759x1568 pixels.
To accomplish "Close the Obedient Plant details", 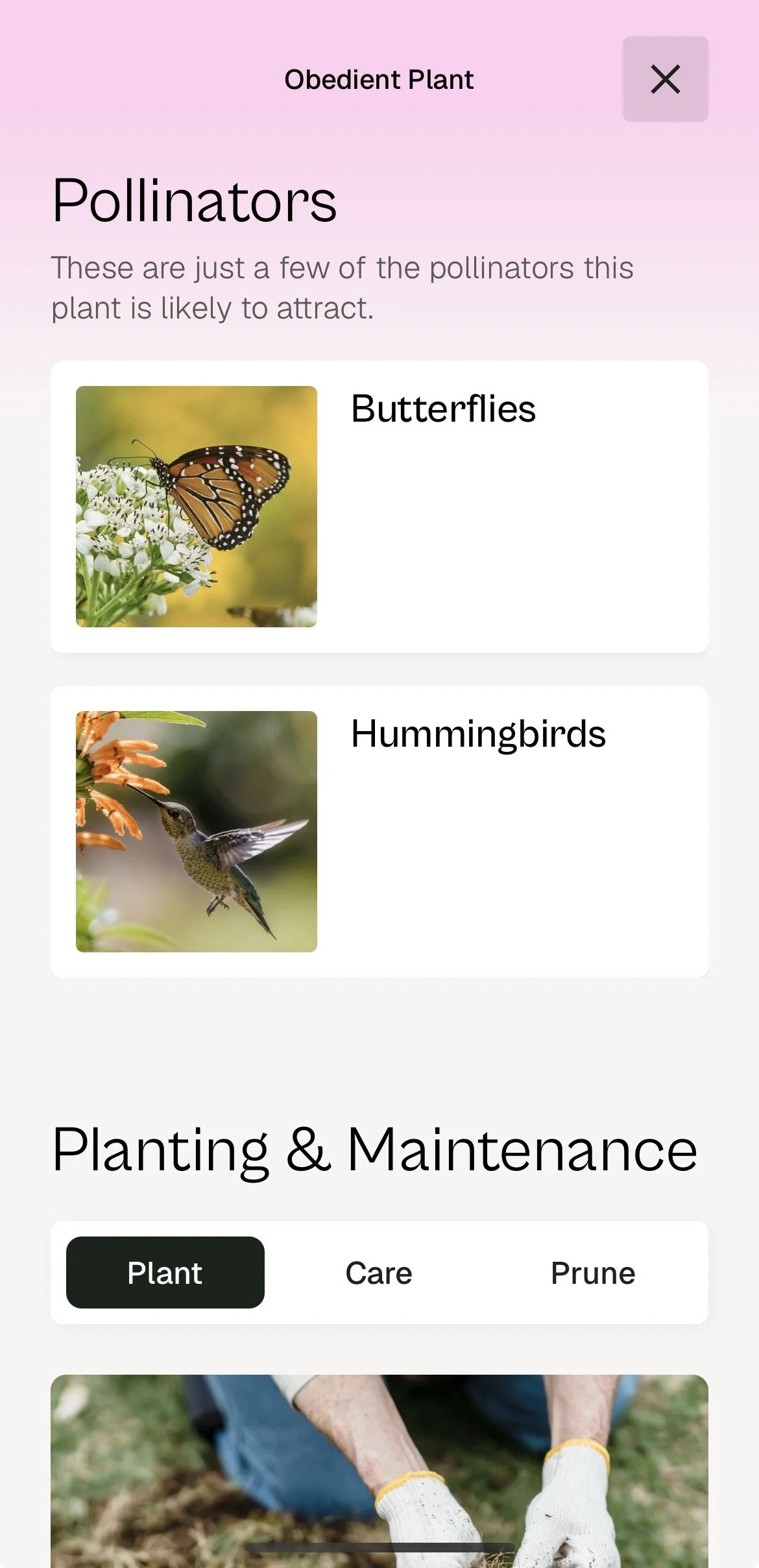I will tap(665, 79).
